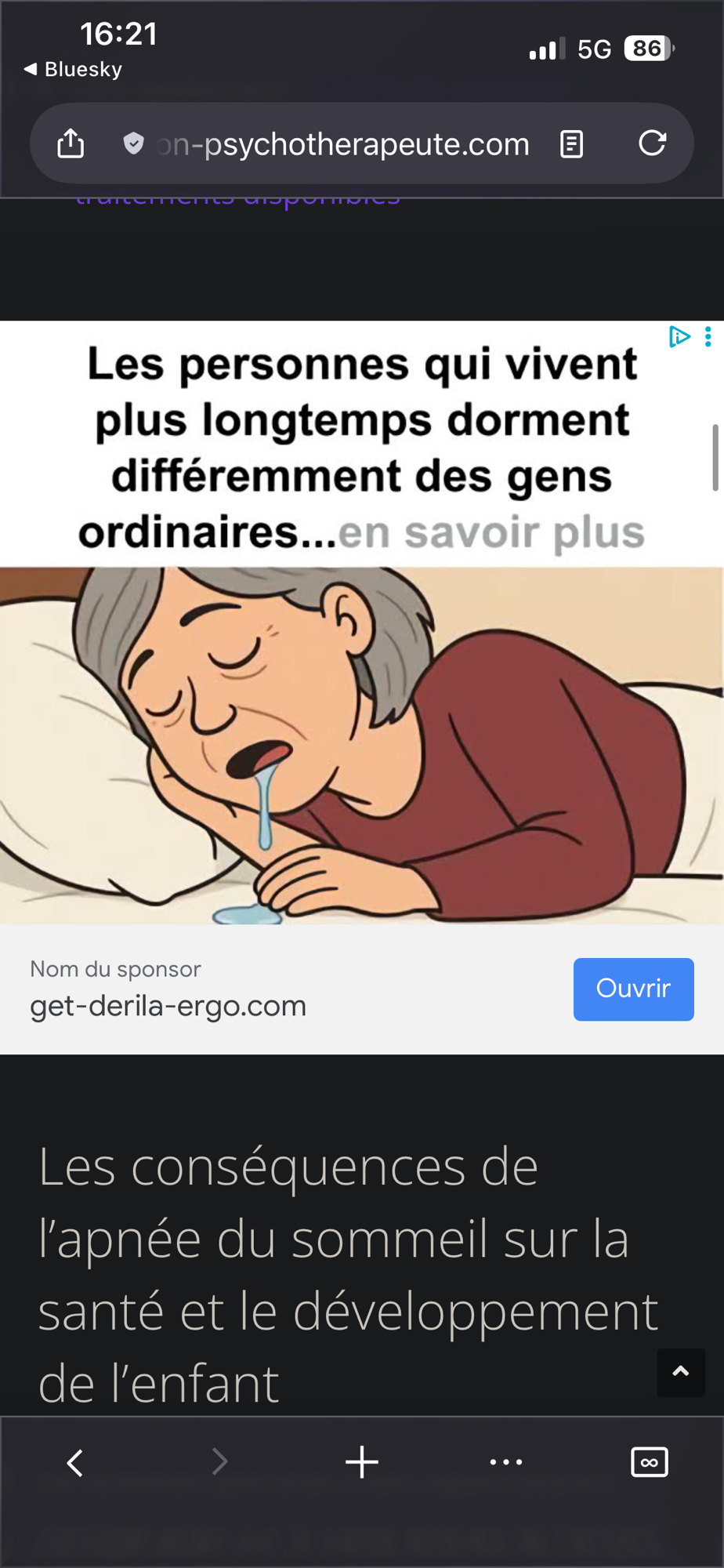Tap the URL address field
724x1568 pixels.
[345, 145]
